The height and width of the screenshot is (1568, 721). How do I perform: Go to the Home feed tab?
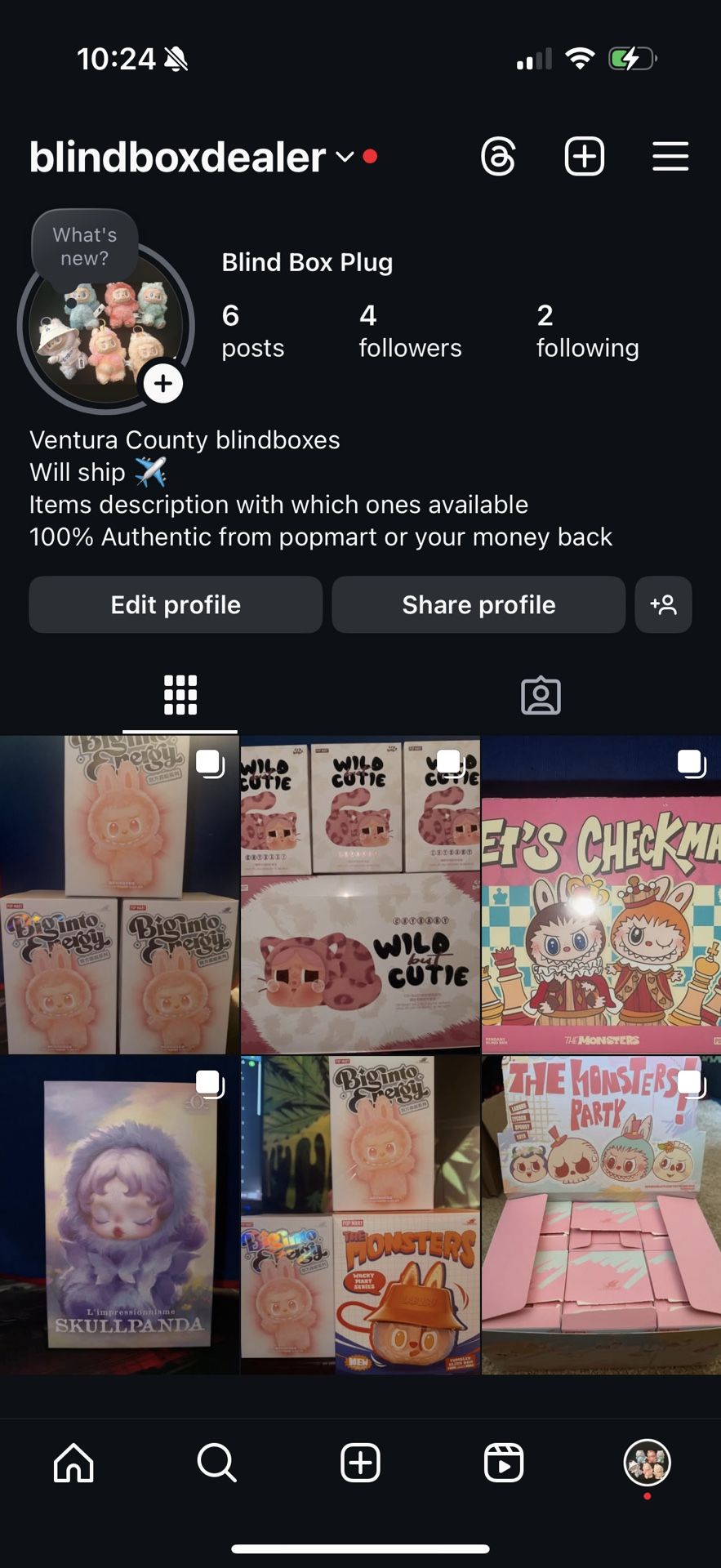coord(73,1462)
